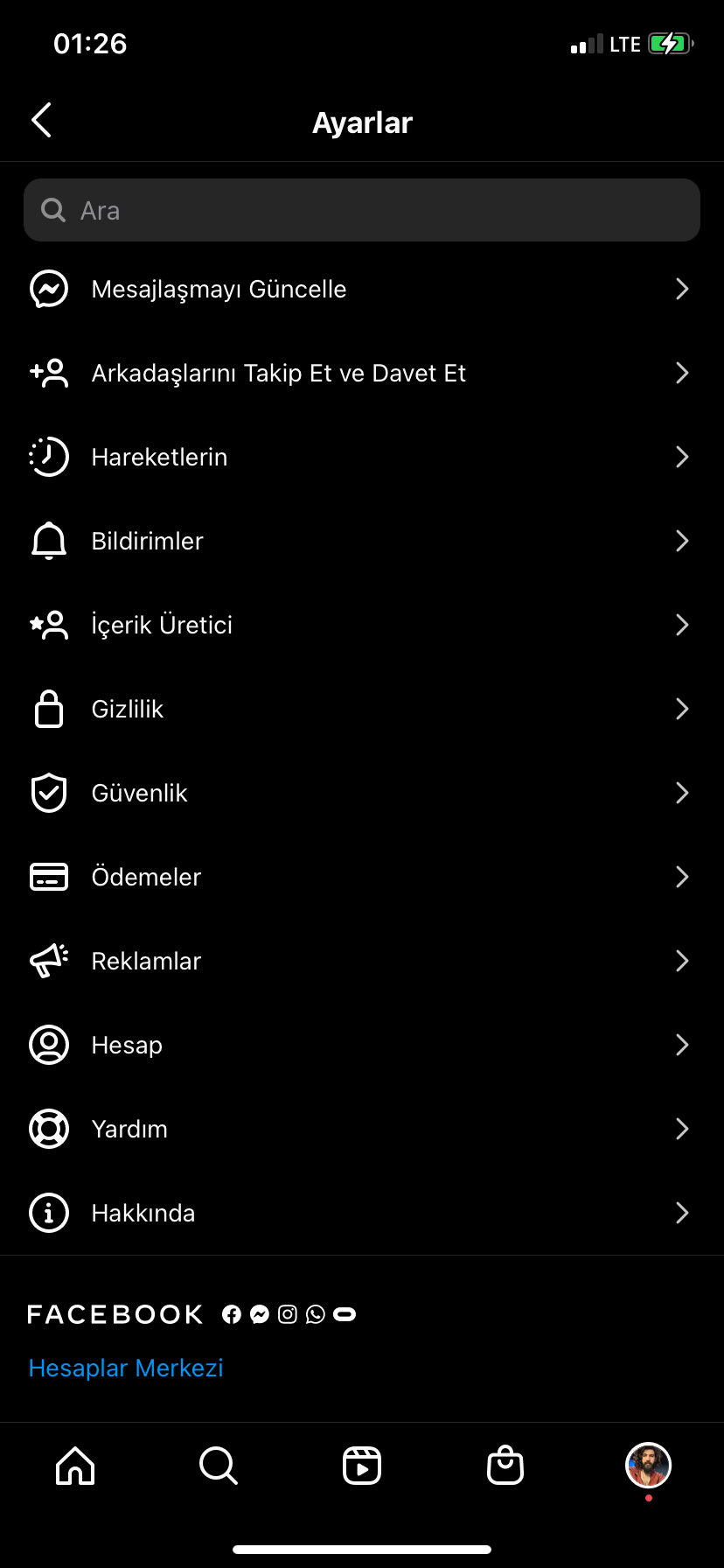Open the Reels tab in bottom bar

(362, 1466)
